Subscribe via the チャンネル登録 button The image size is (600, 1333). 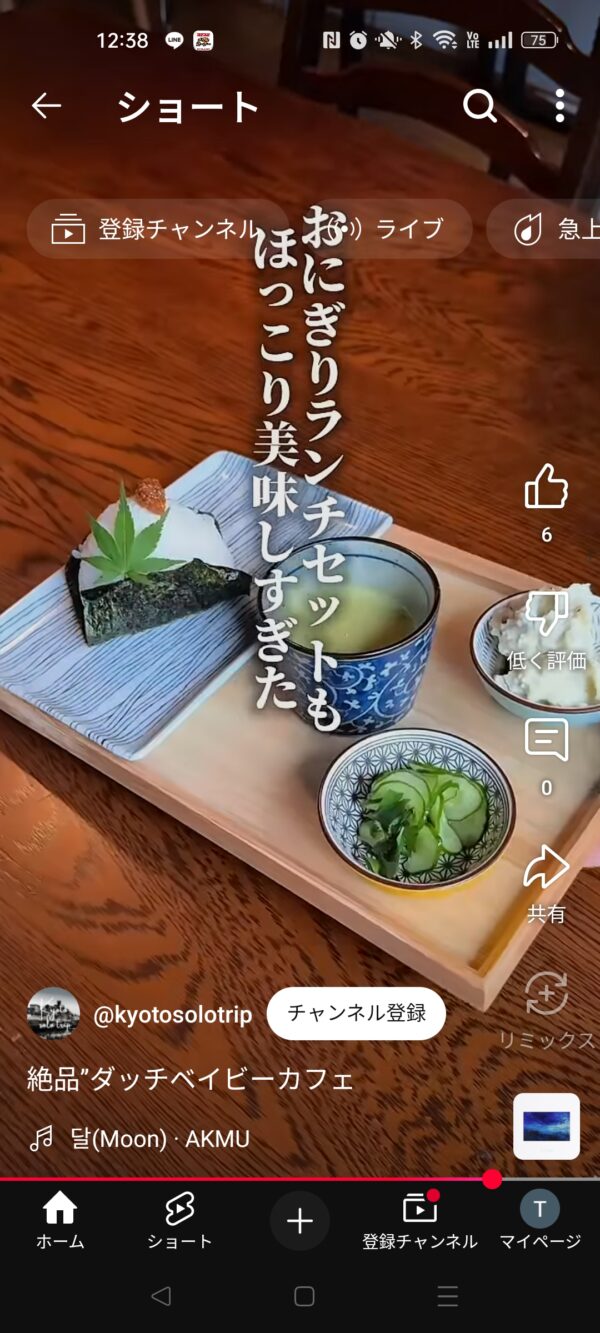click(356, 1013)
